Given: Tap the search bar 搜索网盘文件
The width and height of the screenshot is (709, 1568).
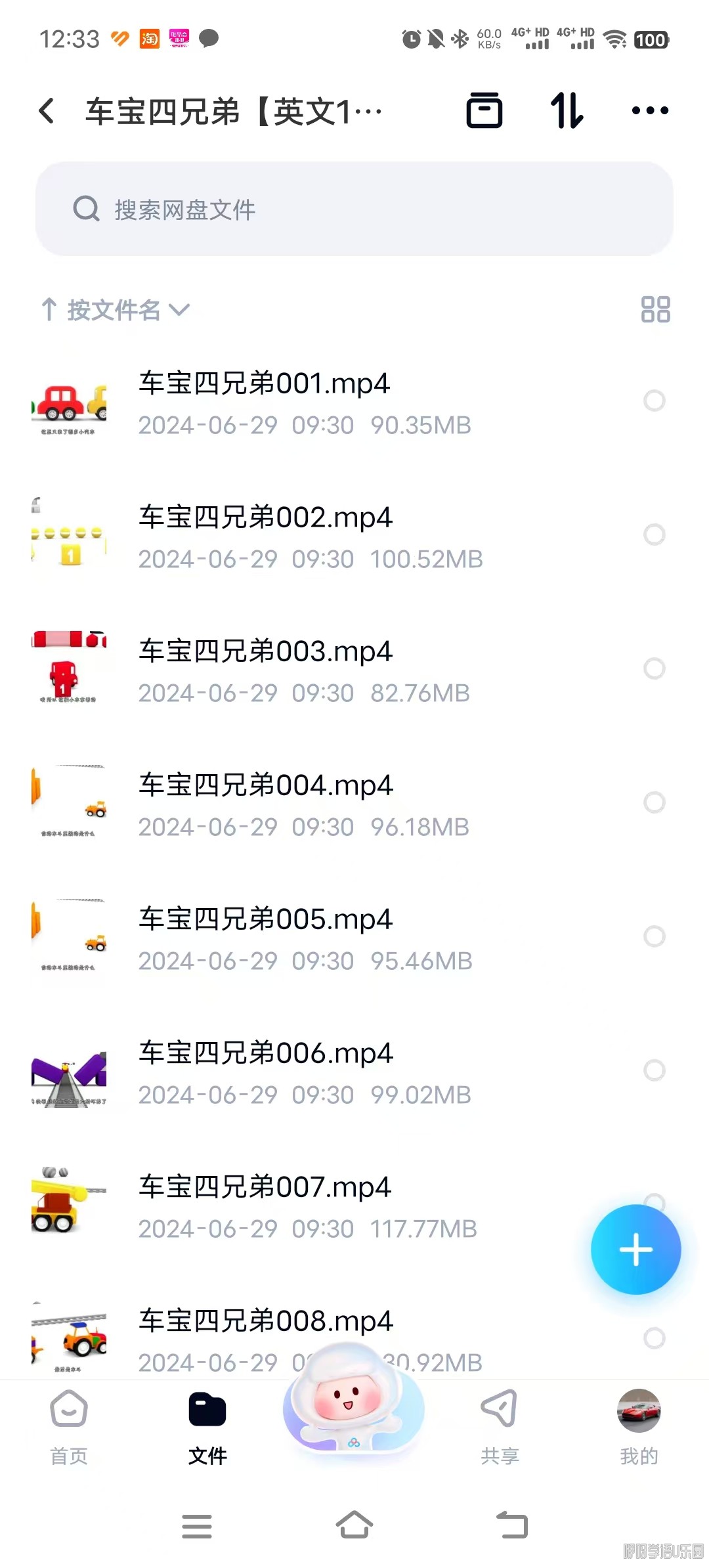Looking at the screenshot, I should [354, 209].
